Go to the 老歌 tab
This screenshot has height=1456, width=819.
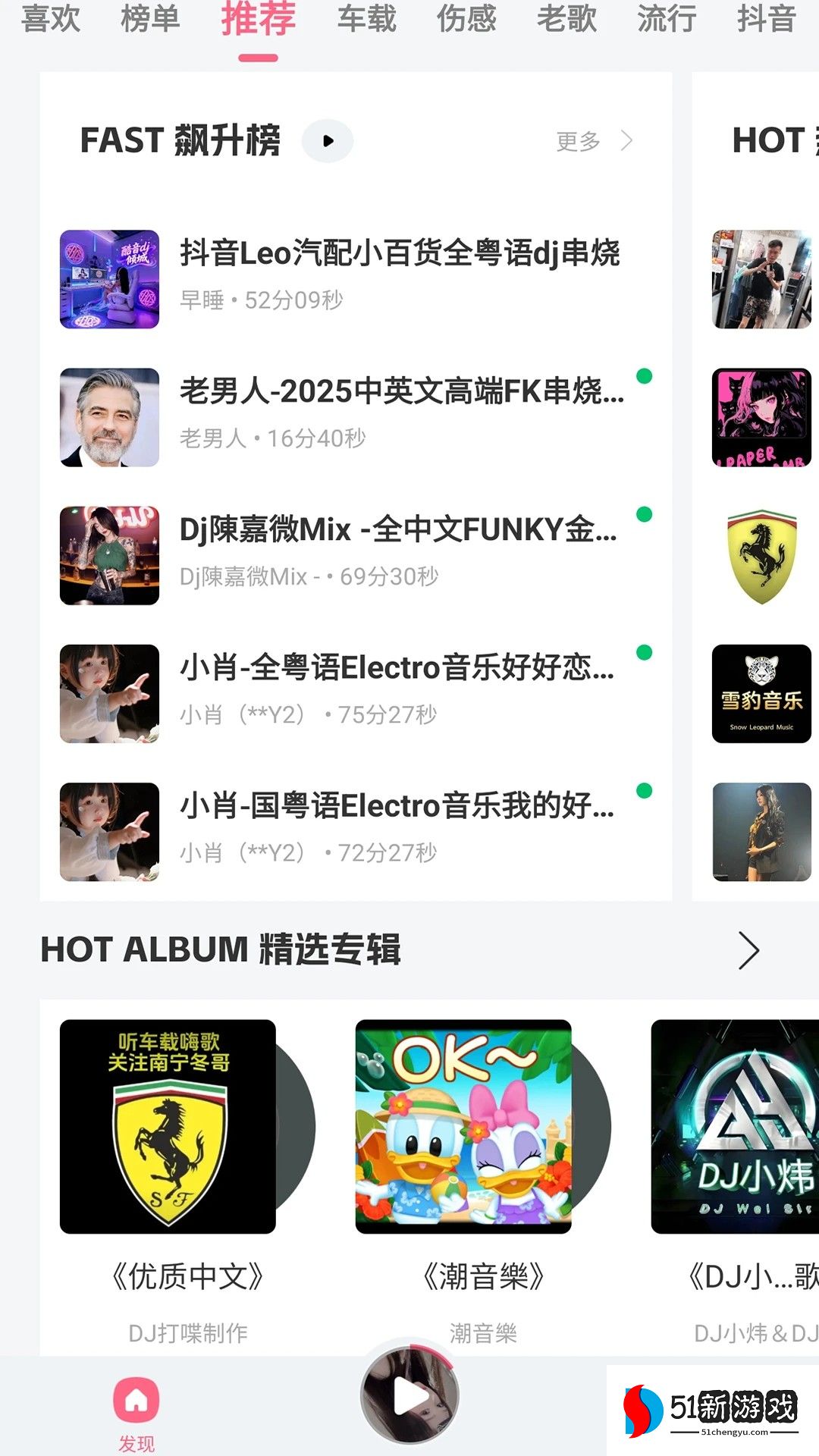(566, 19)
